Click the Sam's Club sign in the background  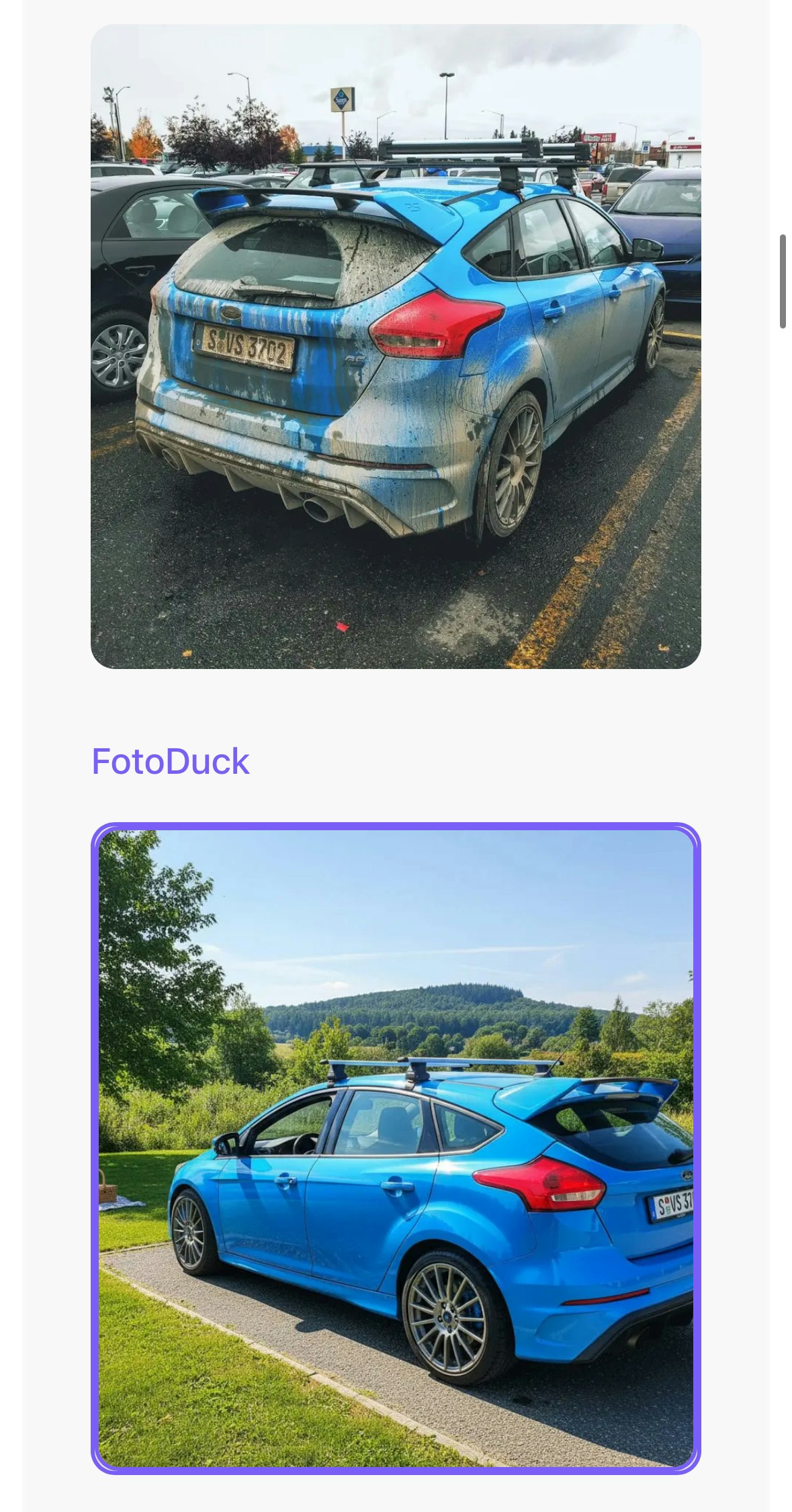343,99
